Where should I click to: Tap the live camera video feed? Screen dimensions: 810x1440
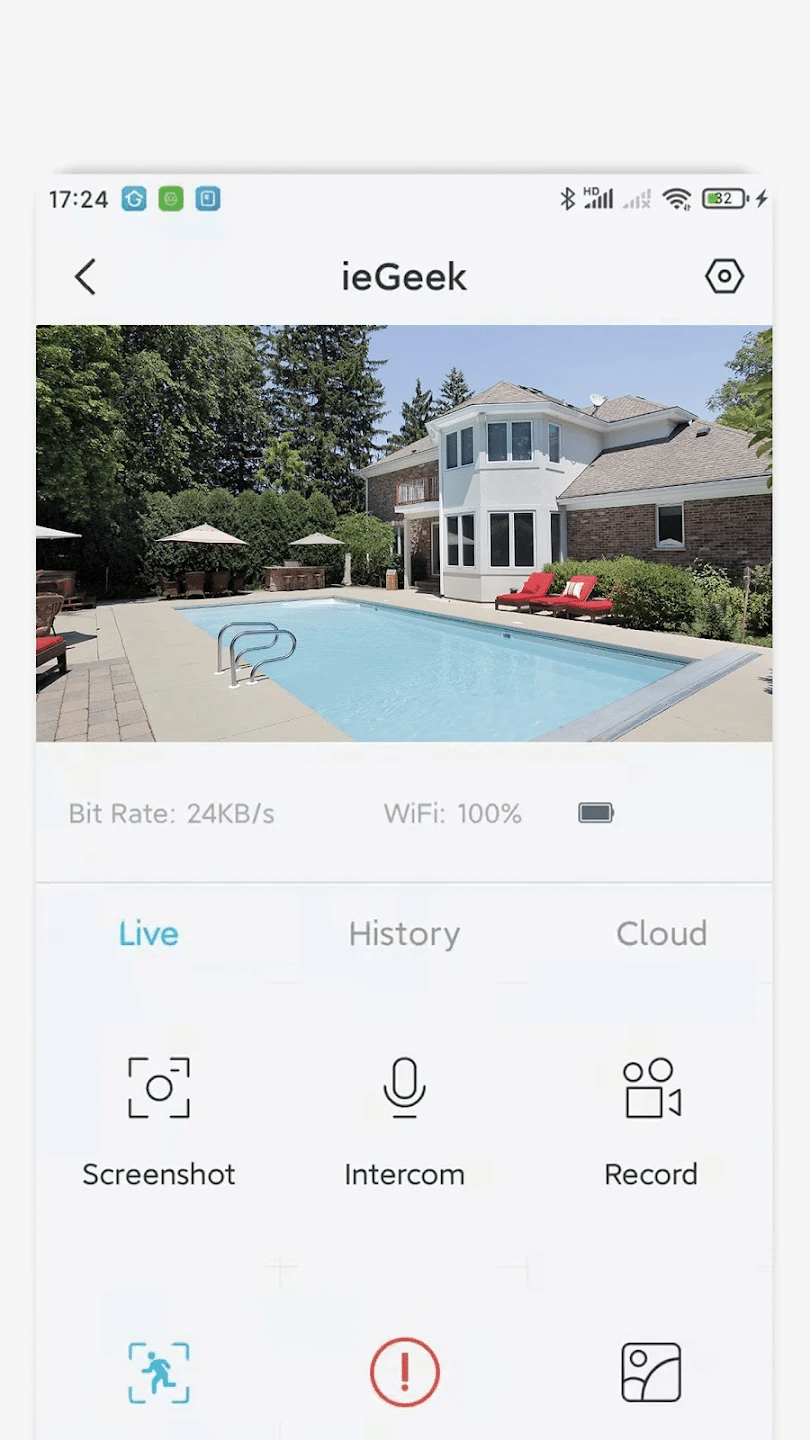(x=404, y=532)
